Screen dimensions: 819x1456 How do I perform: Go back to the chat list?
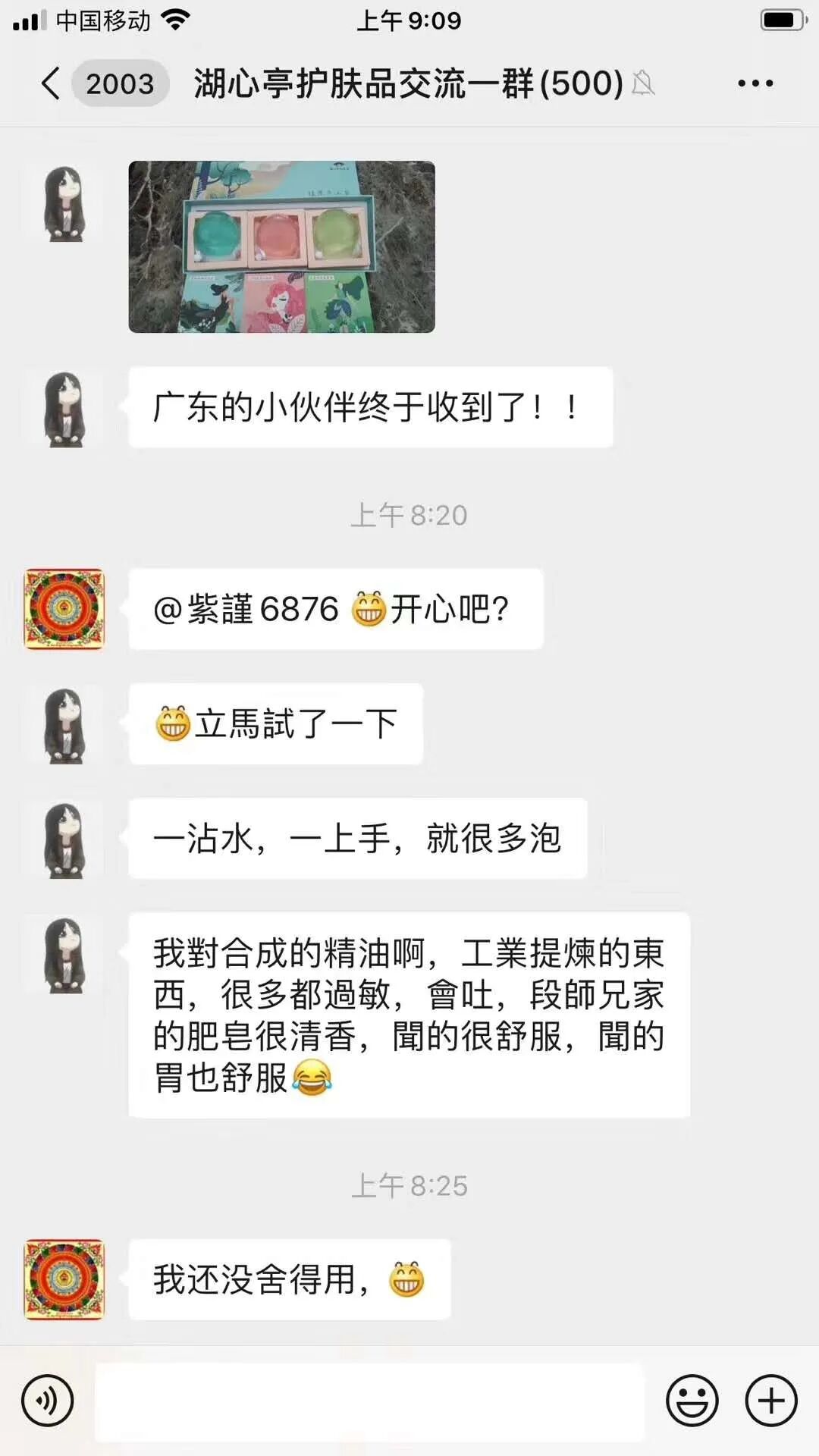[51, 83]
